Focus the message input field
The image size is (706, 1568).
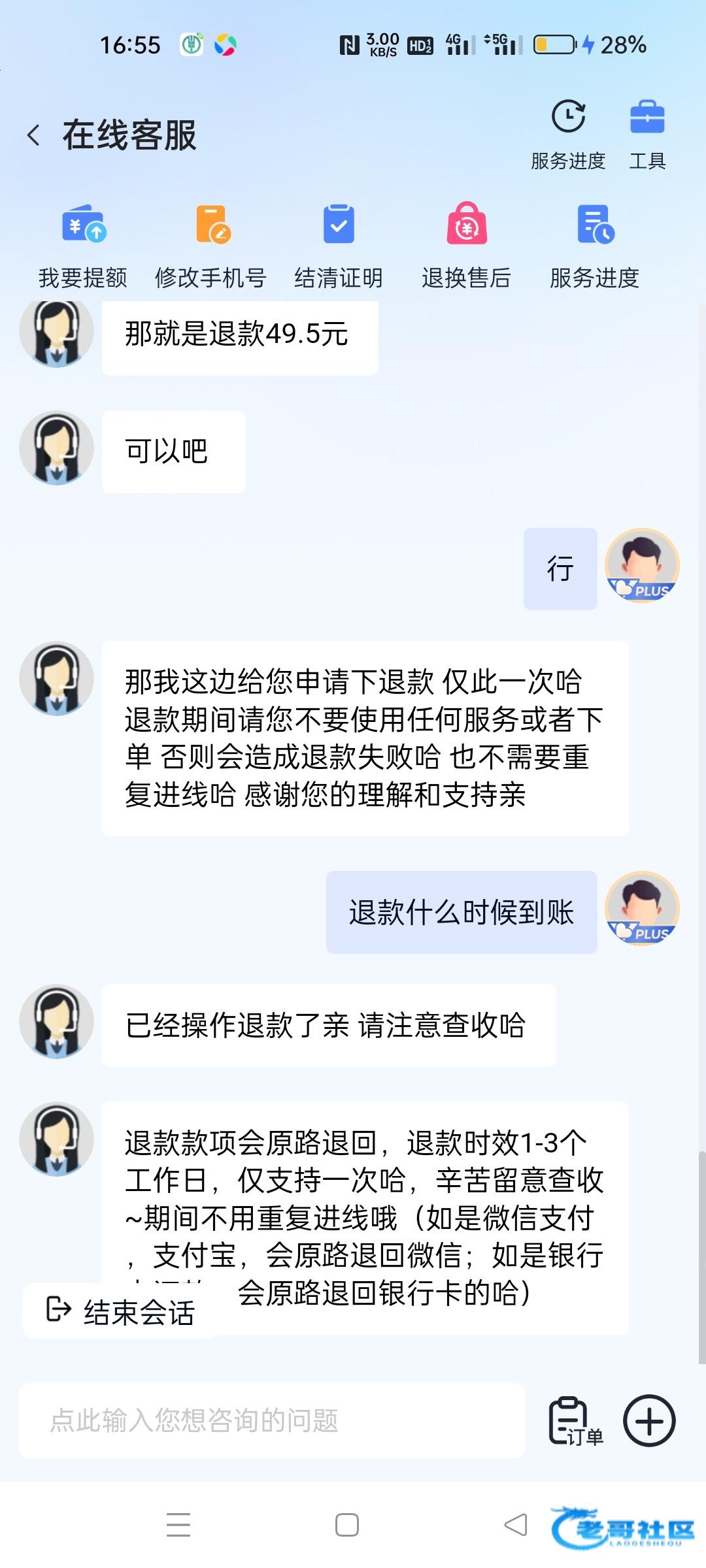(272, 1421)
